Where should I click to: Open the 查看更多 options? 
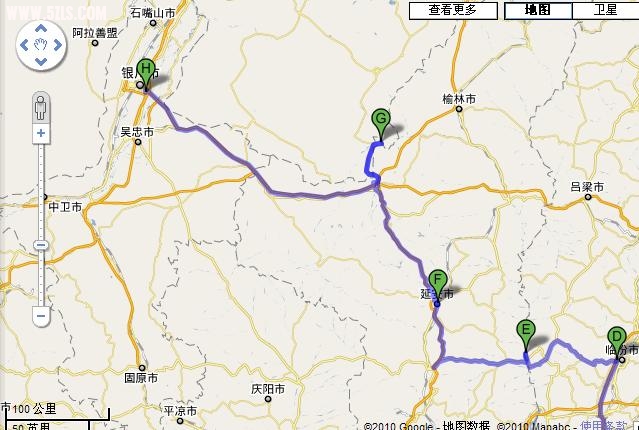point(452,10)
